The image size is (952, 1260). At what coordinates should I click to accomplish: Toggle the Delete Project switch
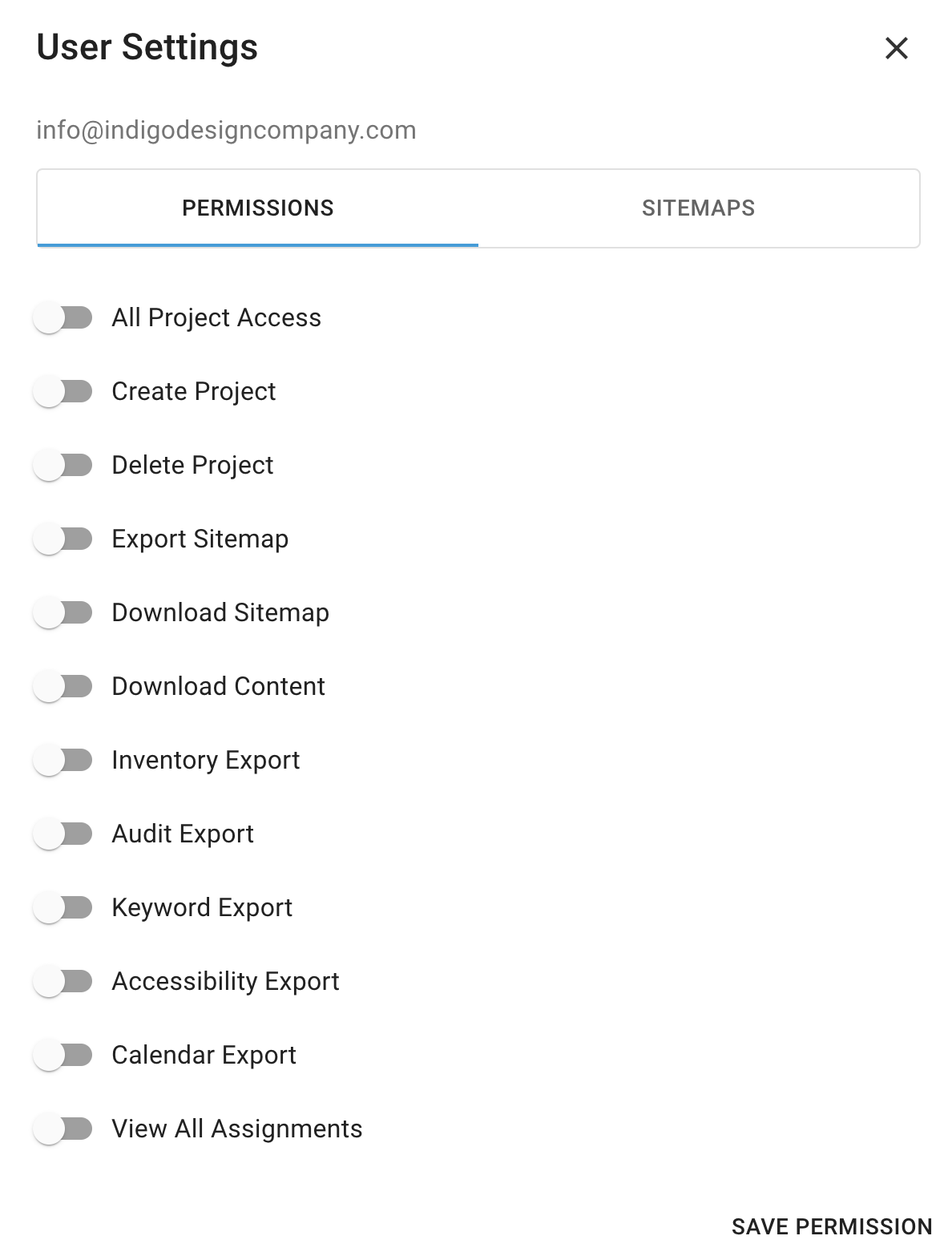pos(63,466)
